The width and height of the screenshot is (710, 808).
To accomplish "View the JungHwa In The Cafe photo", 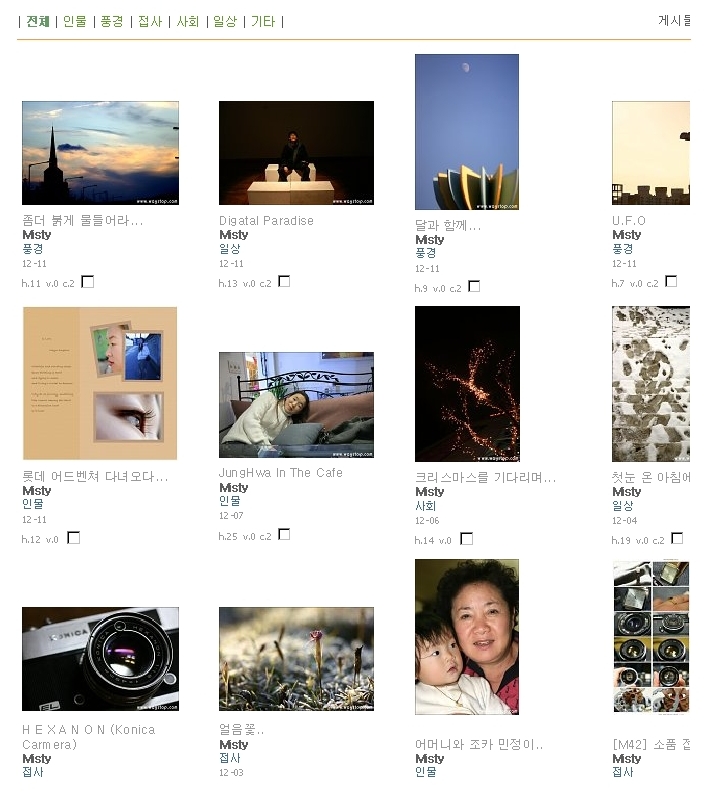I will (296, 405).
